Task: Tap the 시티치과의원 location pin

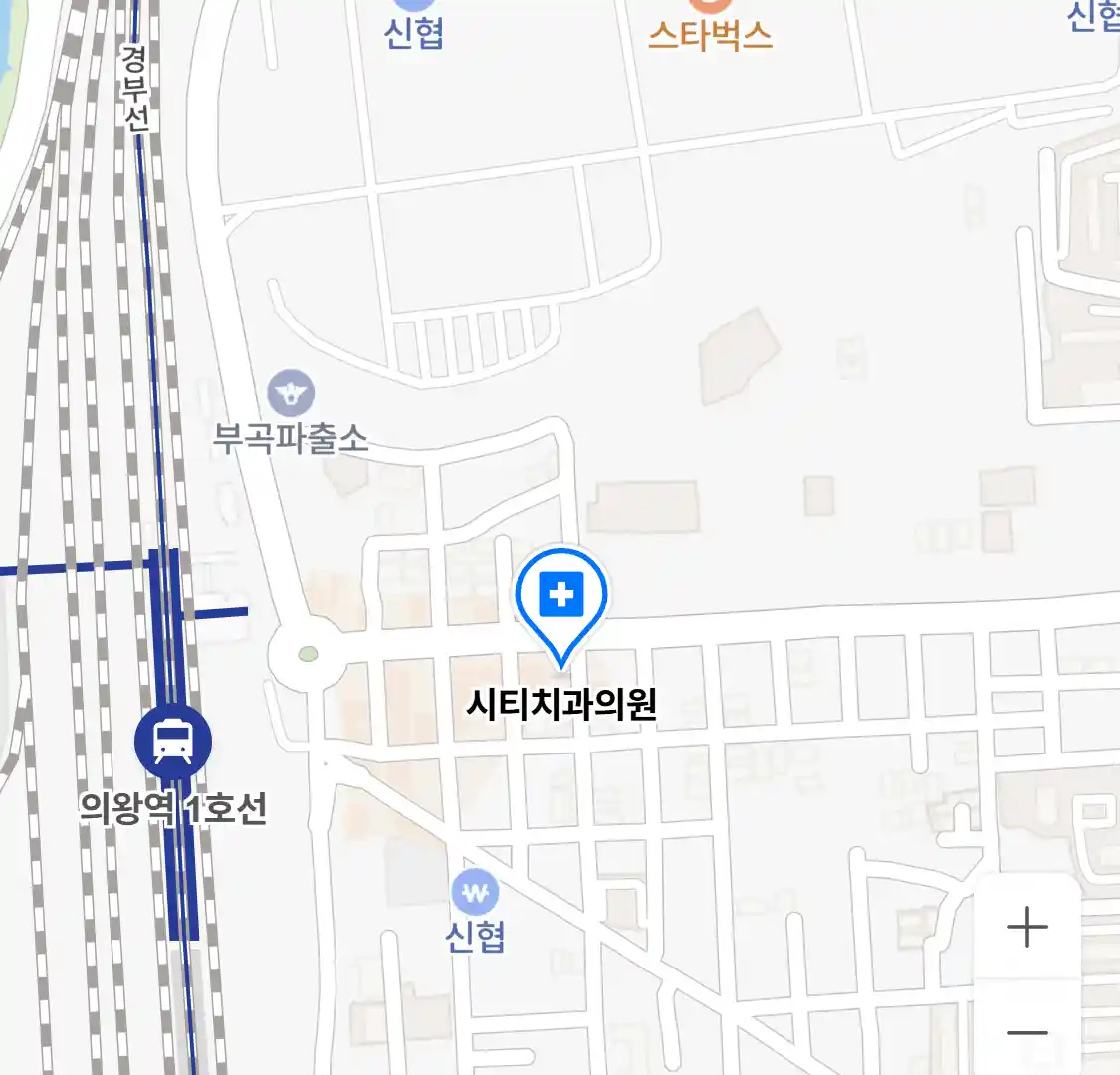Action: click(x=561, y=597)
